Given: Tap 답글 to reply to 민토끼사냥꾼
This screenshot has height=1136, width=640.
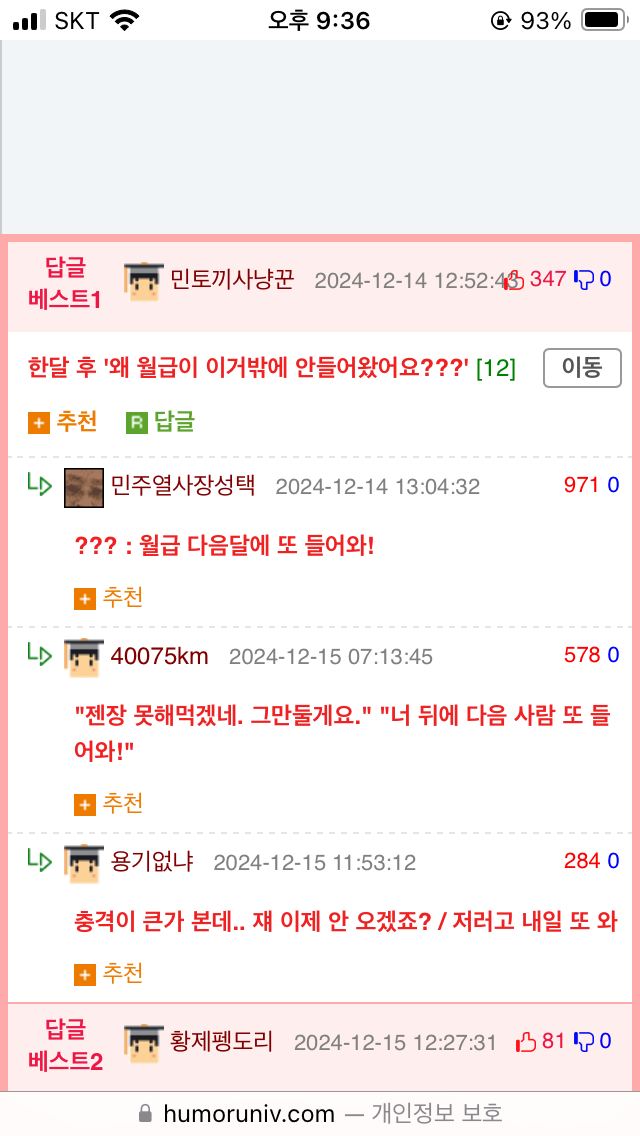Looking at the screenshot, I should [x=161, y=422].
